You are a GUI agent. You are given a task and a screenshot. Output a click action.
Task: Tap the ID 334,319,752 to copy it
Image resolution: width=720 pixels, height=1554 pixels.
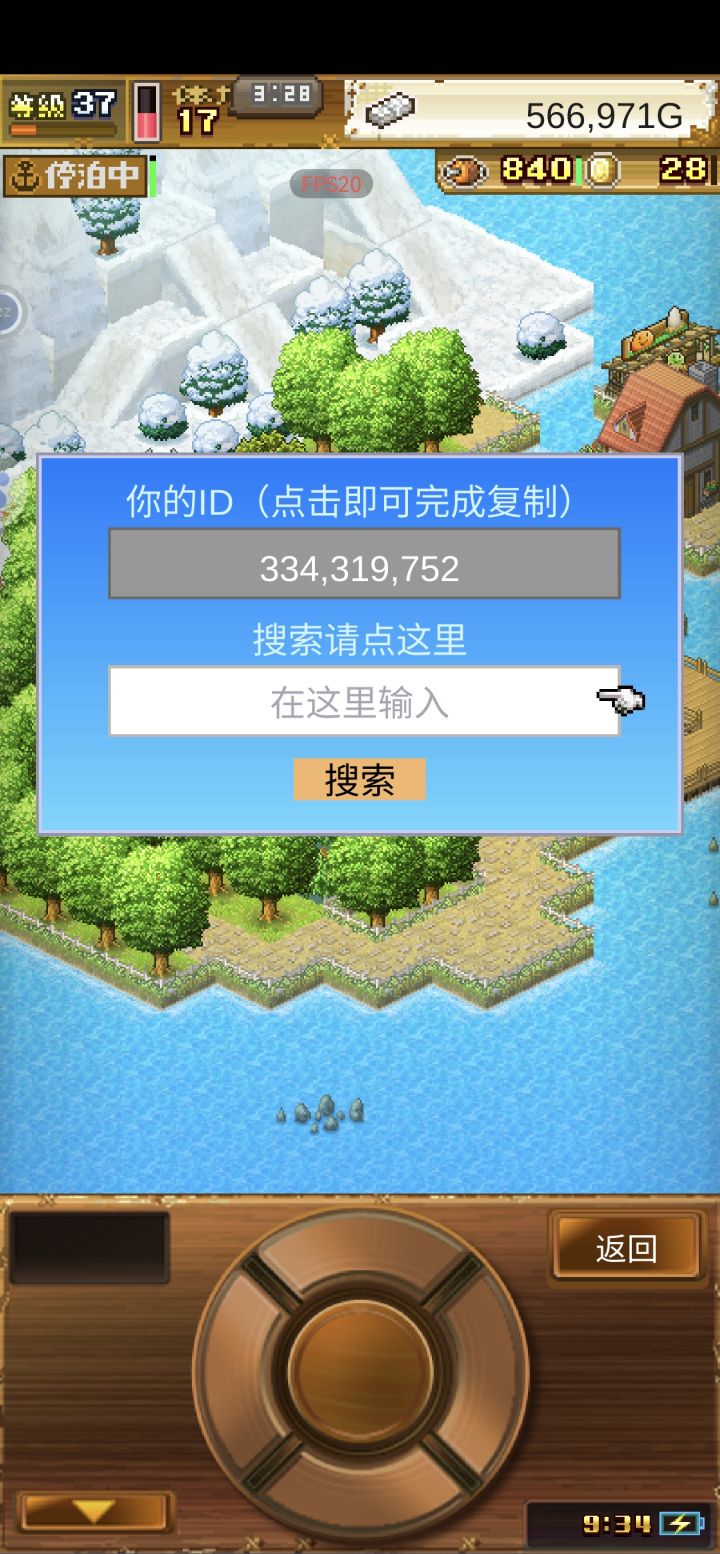(362, 568)
